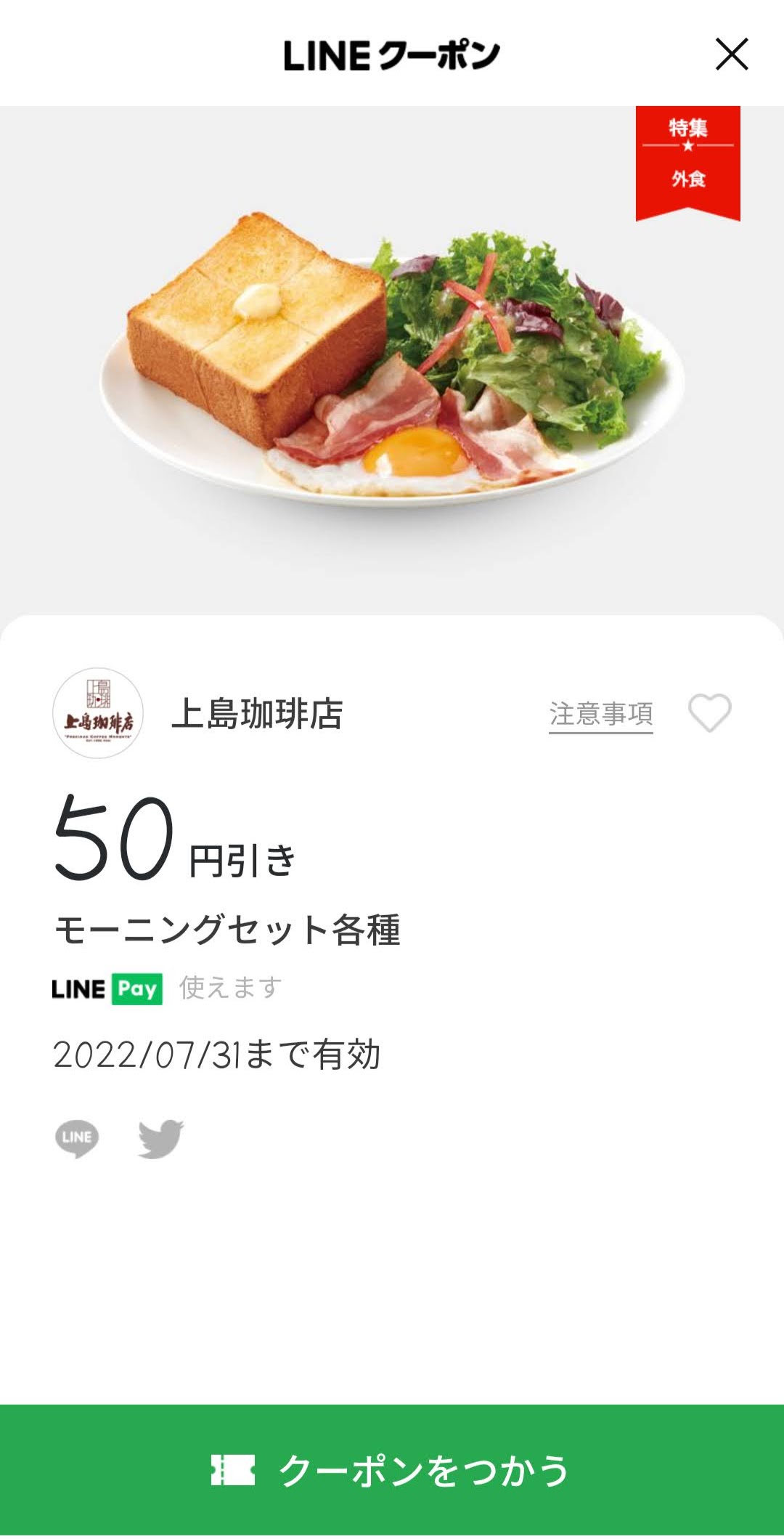Image resolution: width=784 pixels, height=1539 pixels.
Task: Open the 注意事項 notes link
Action: 601,715
